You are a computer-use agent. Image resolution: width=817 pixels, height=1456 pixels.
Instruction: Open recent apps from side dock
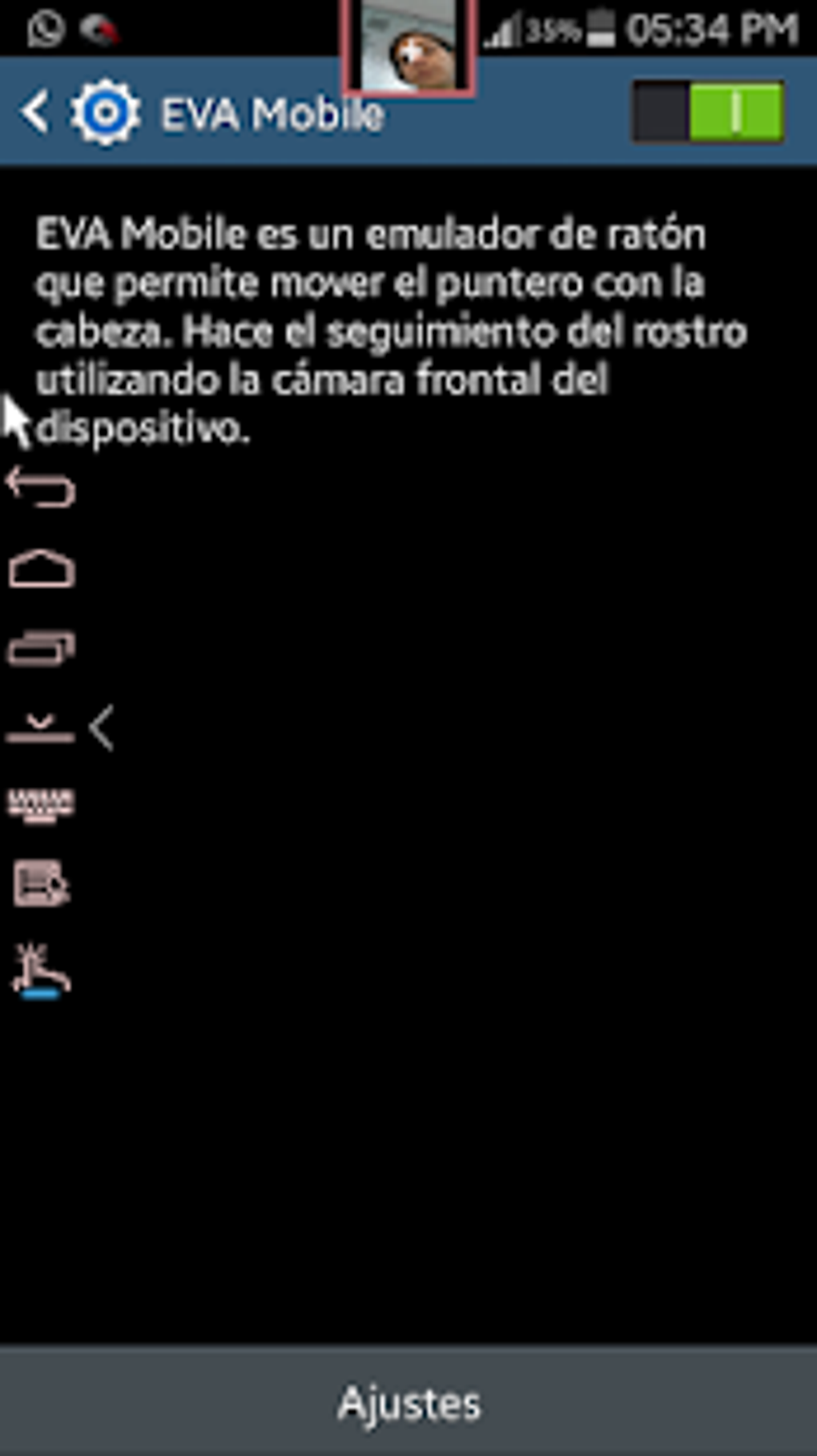(x=42, y=648)
